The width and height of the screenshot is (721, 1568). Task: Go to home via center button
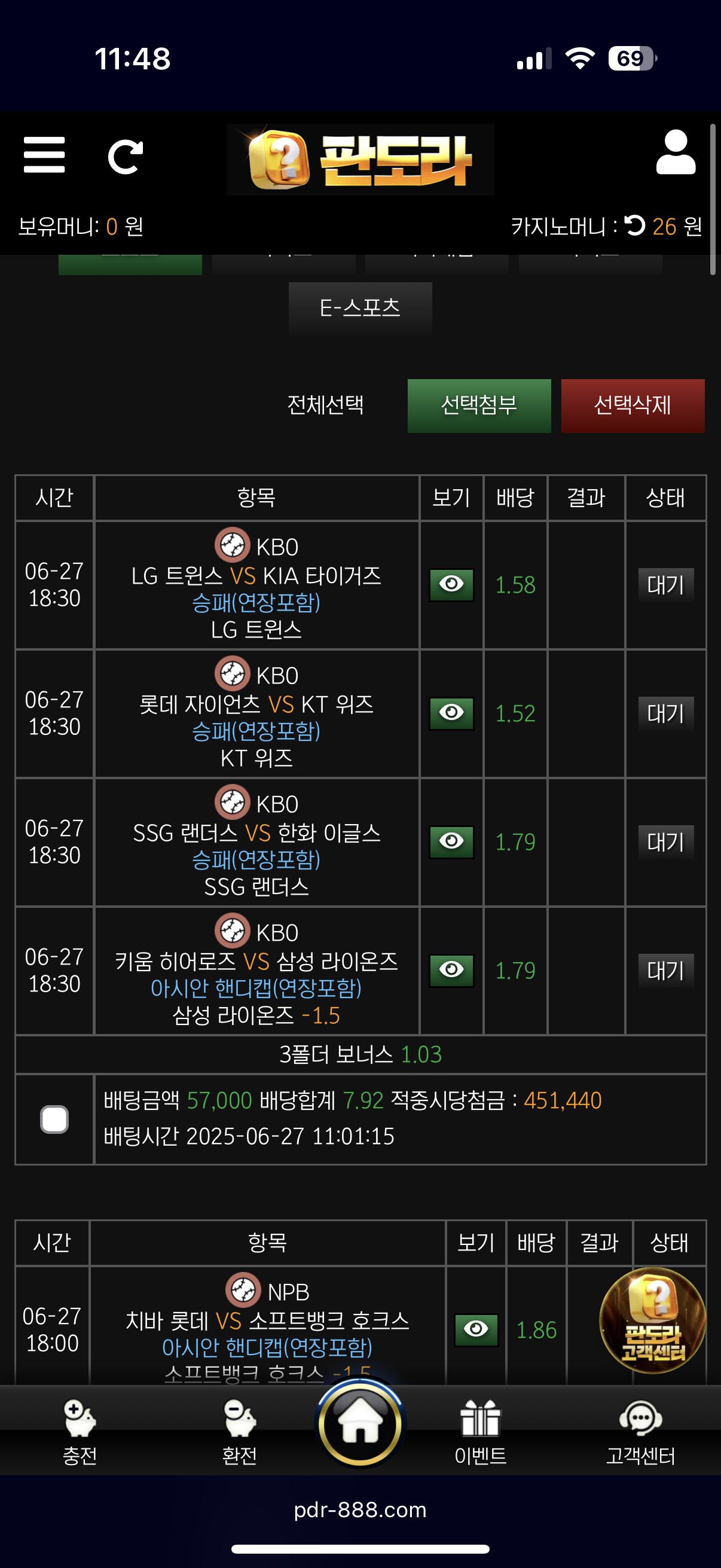tap(360, 1424)
